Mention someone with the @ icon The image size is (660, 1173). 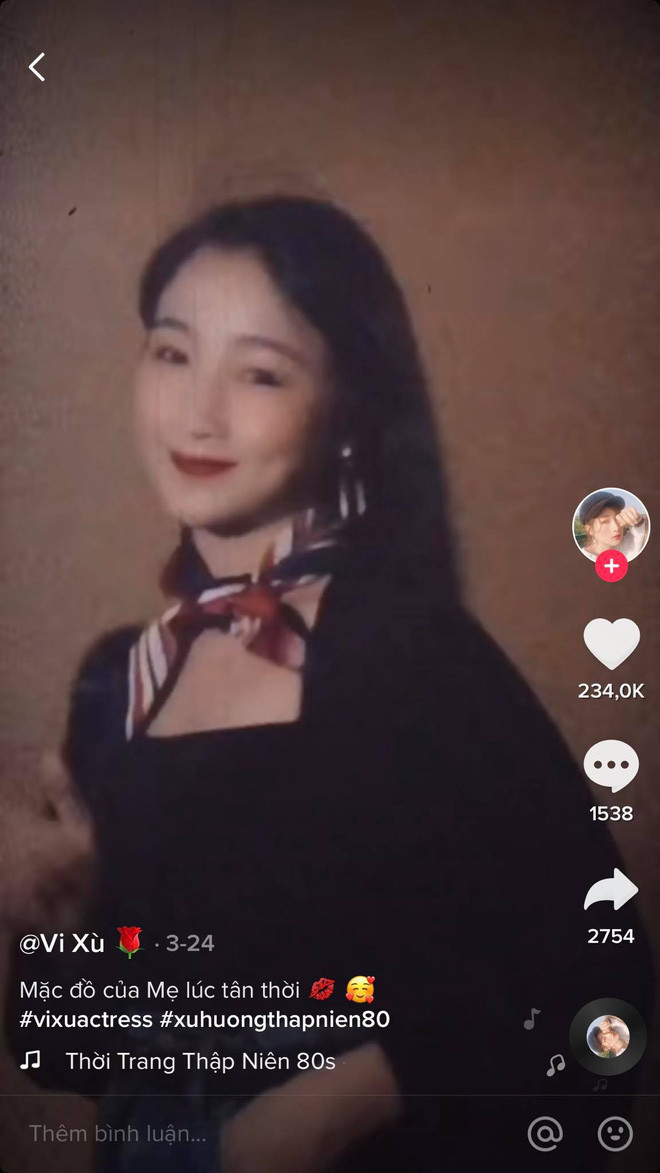tap(545, 1133)
